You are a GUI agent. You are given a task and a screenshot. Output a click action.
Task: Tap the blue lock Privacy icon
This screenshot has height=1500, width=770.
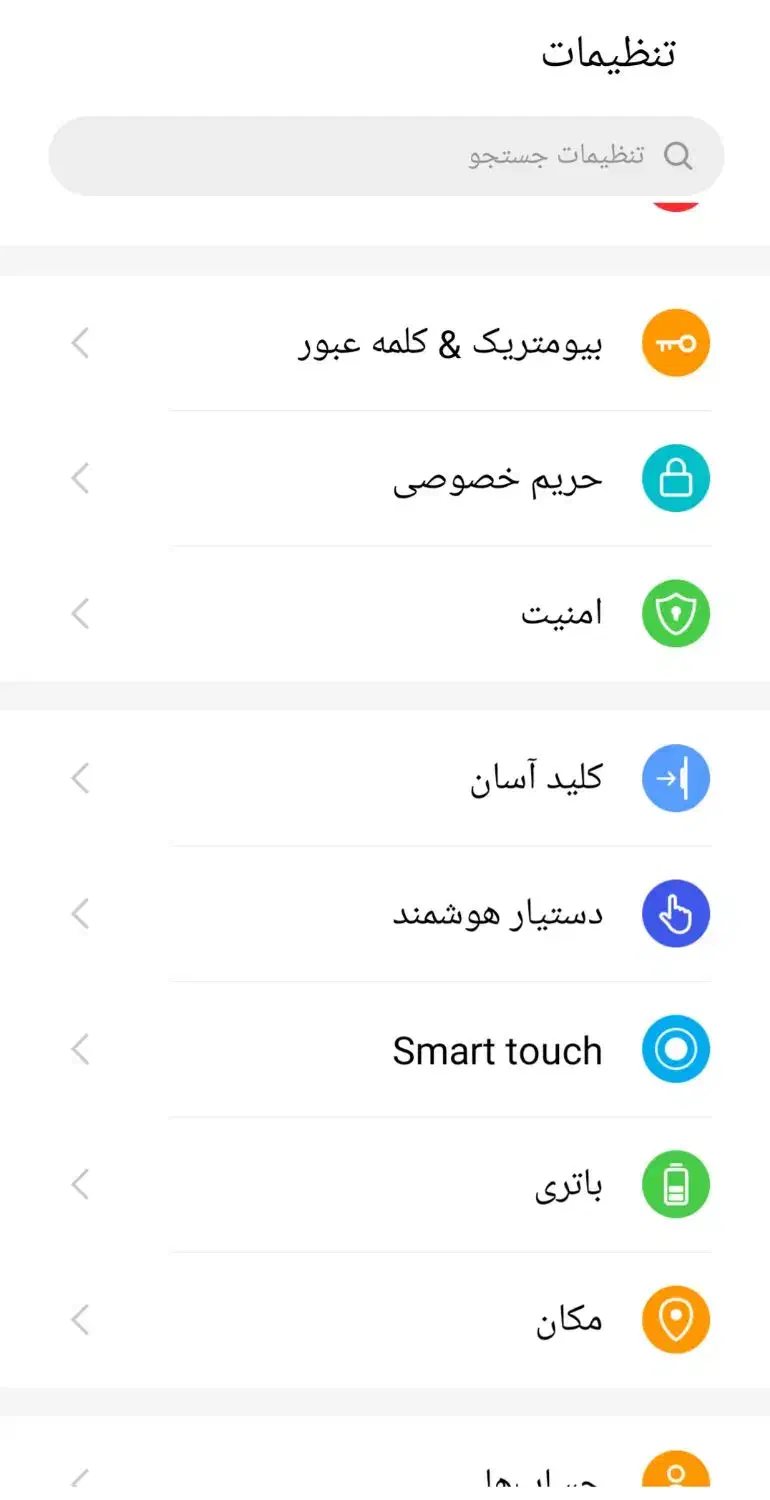tap(675, 478)
